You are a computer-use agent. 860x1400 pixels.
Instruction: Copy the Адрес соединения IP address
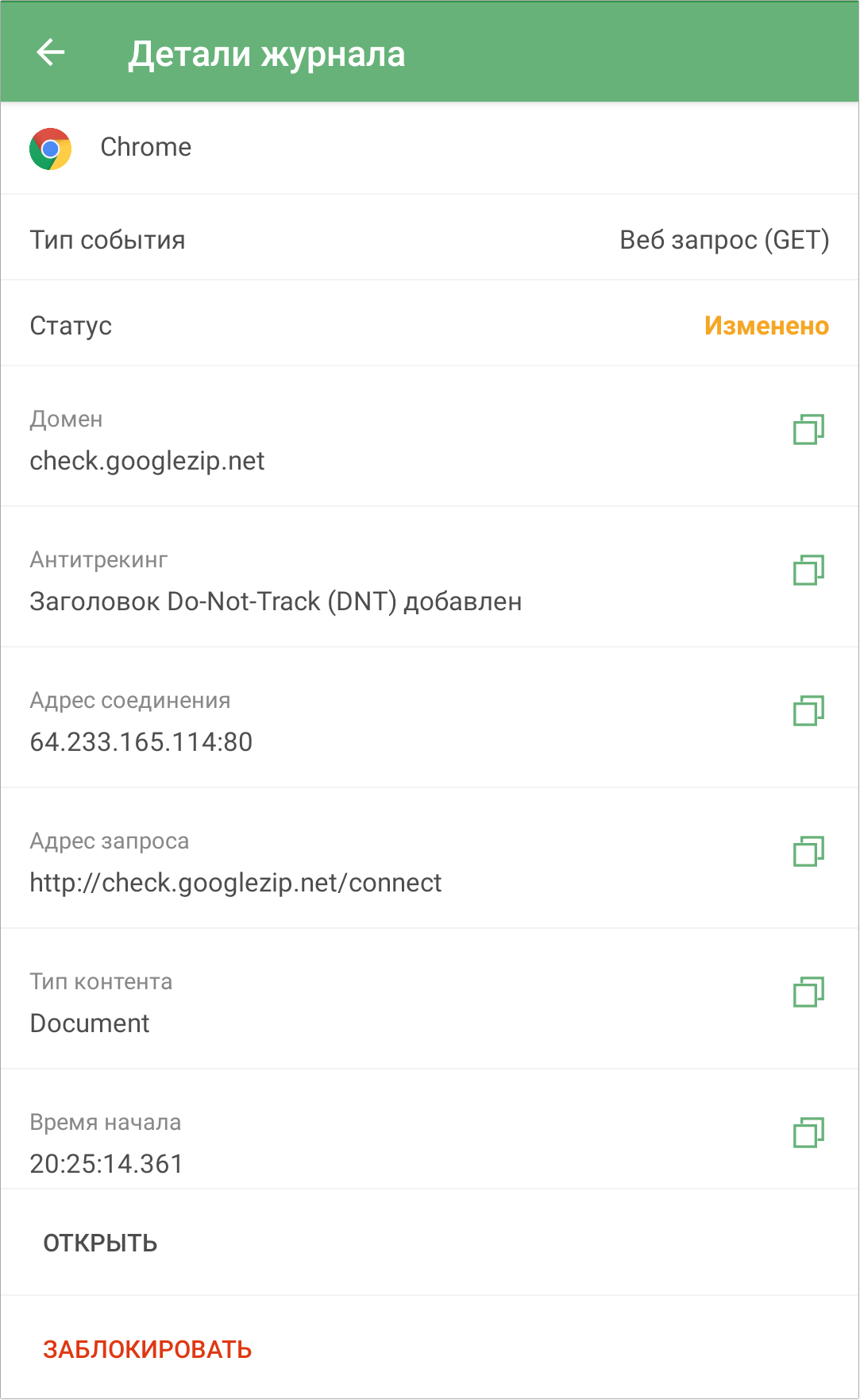tap(808, 710)
